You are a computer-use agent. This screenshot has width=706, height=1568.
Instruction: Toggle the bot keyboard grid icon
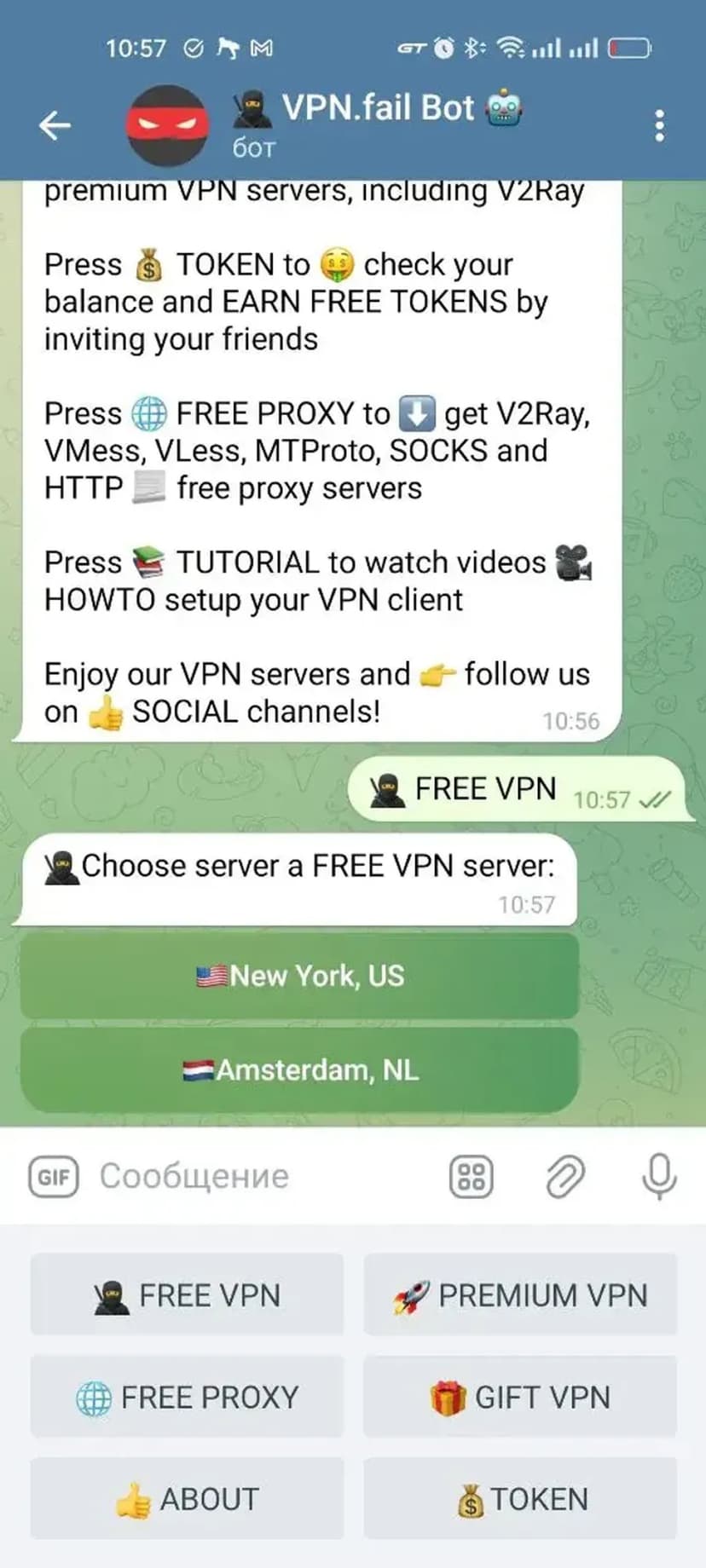click(x=472, y=1177)
